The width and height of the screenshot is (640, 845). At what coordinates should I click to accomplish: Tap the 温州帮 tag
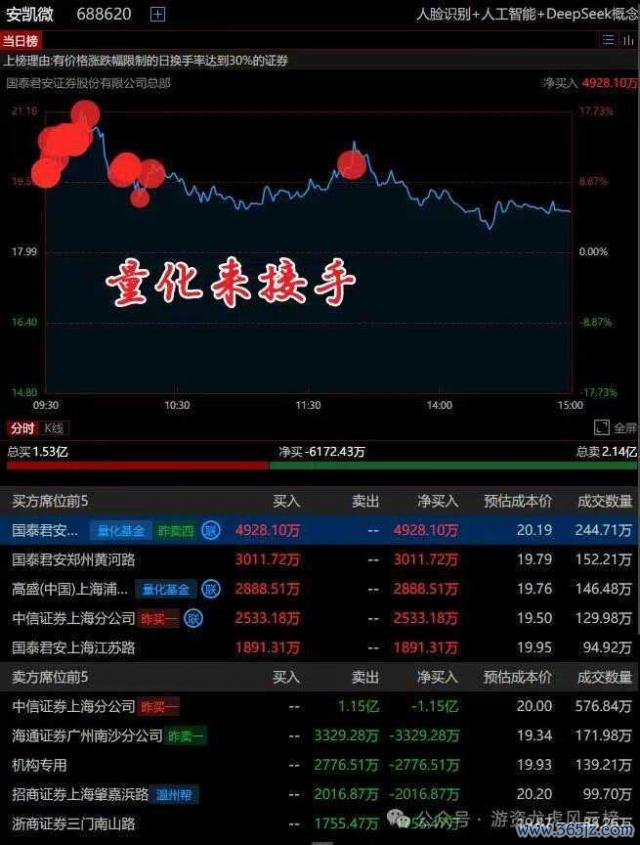pyautogui.click(x=175, y=795)
